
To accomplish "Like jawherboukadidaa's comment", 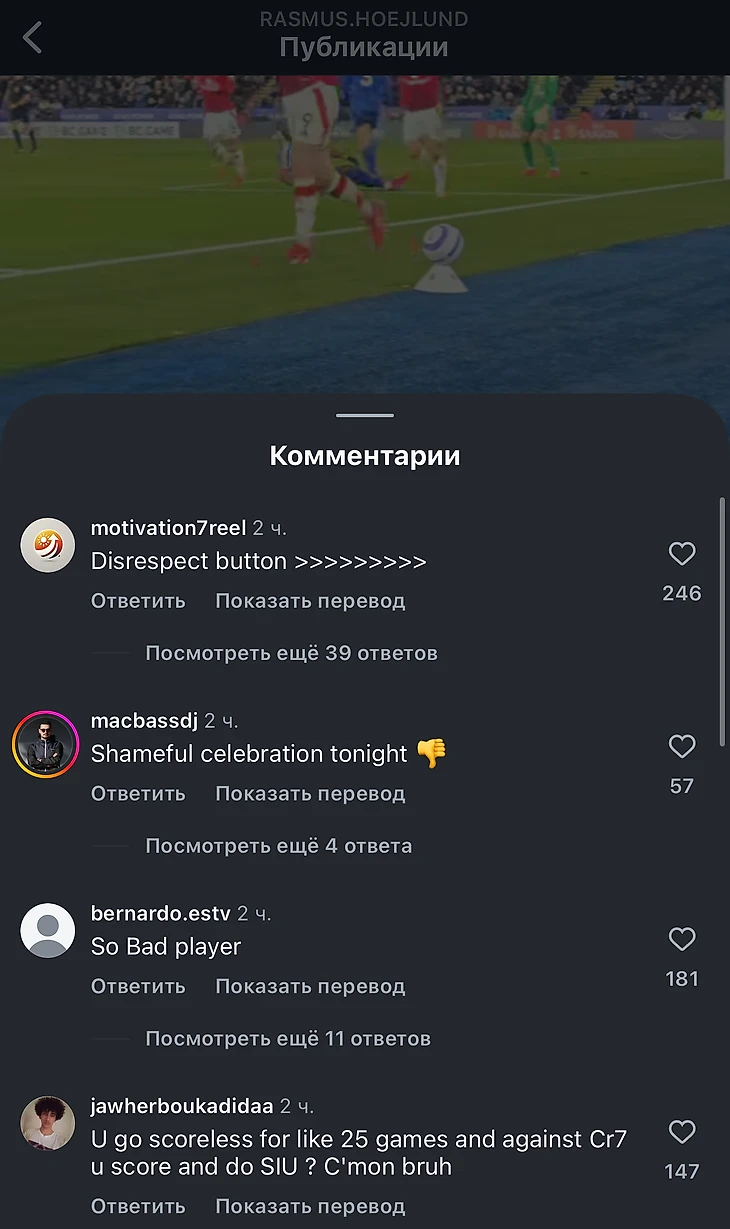I will [682, 1132].
